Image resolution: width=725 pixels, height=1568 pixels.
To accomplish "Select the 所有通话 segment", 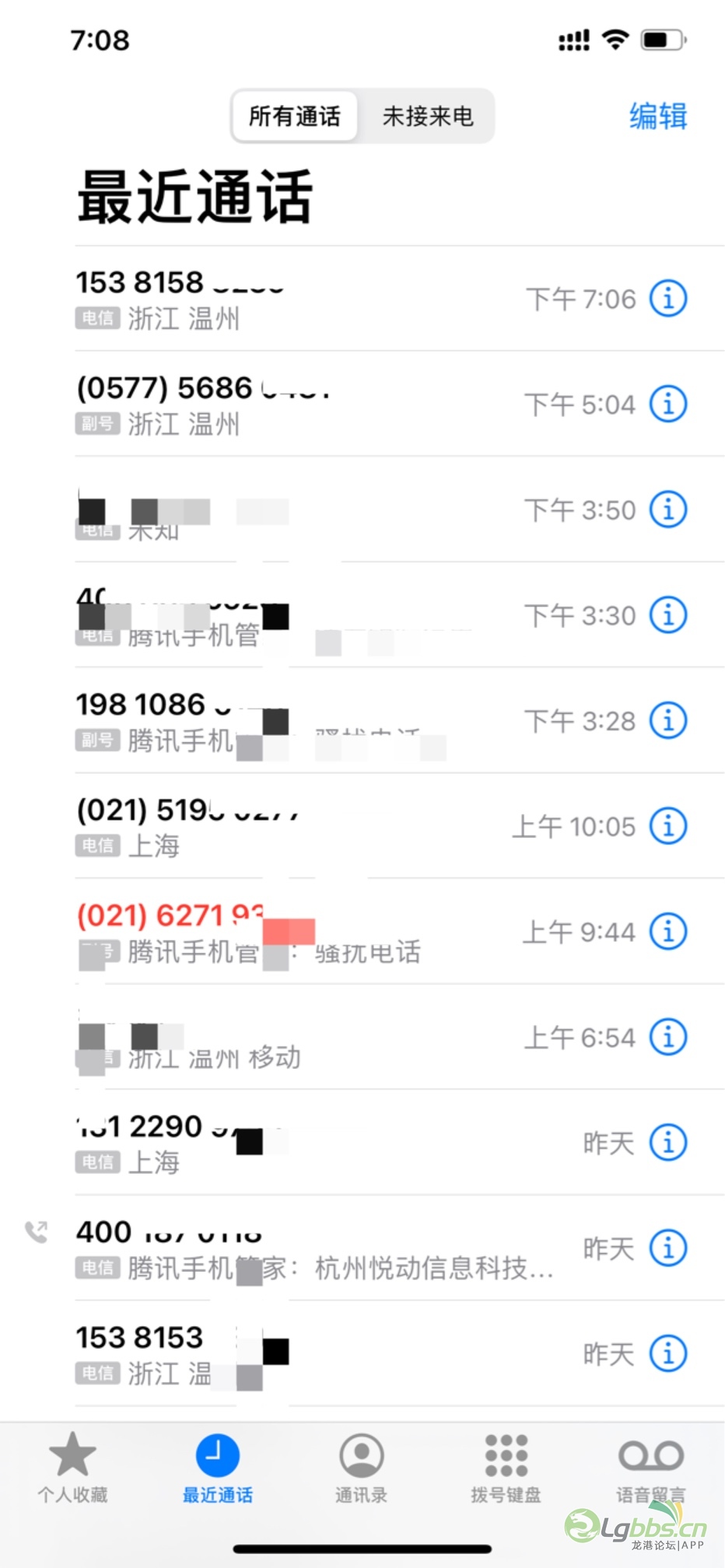I will point(295,117).
